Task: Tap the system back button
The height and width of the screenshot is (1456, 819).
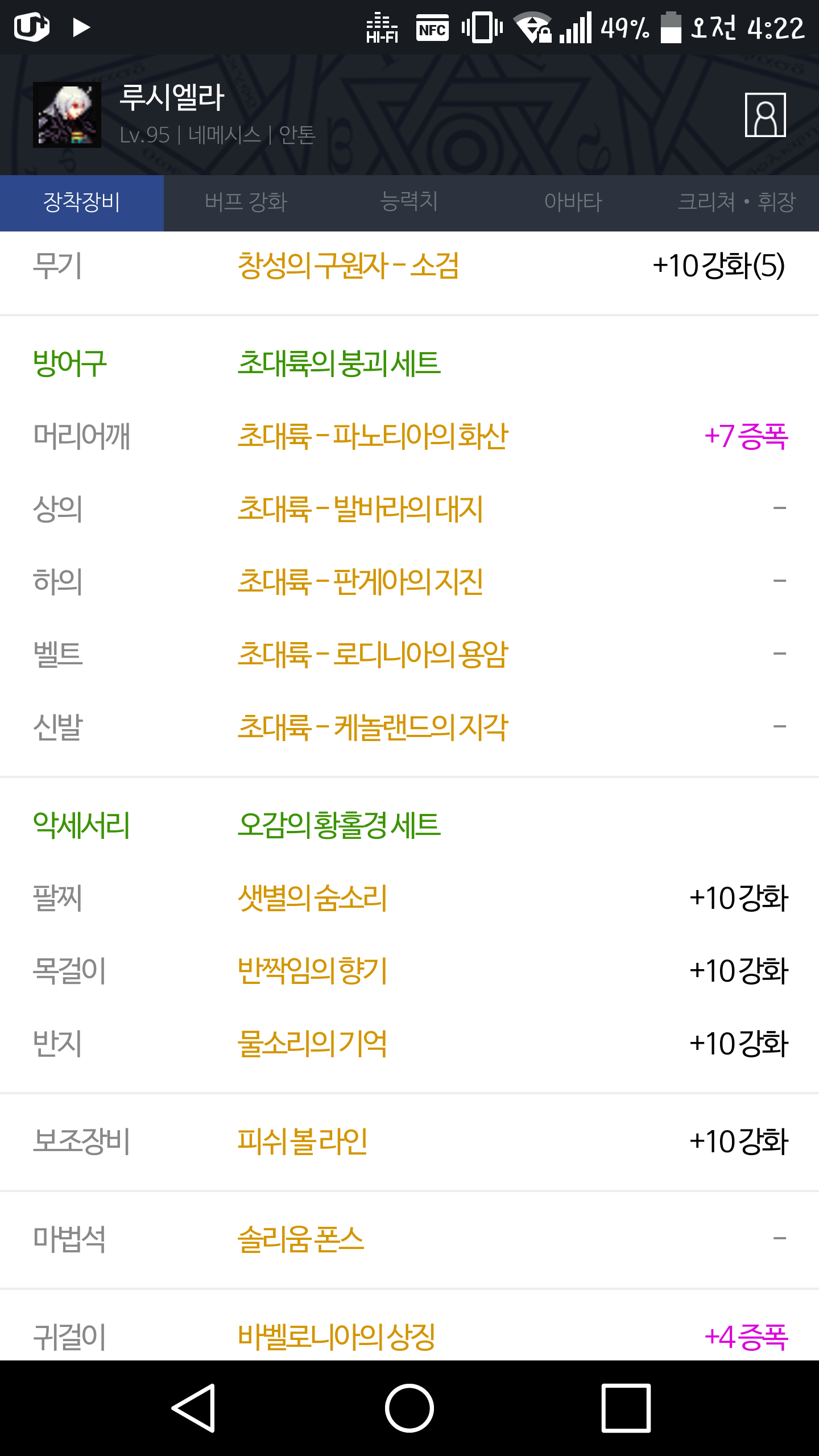Action: tap(193, 1408)
